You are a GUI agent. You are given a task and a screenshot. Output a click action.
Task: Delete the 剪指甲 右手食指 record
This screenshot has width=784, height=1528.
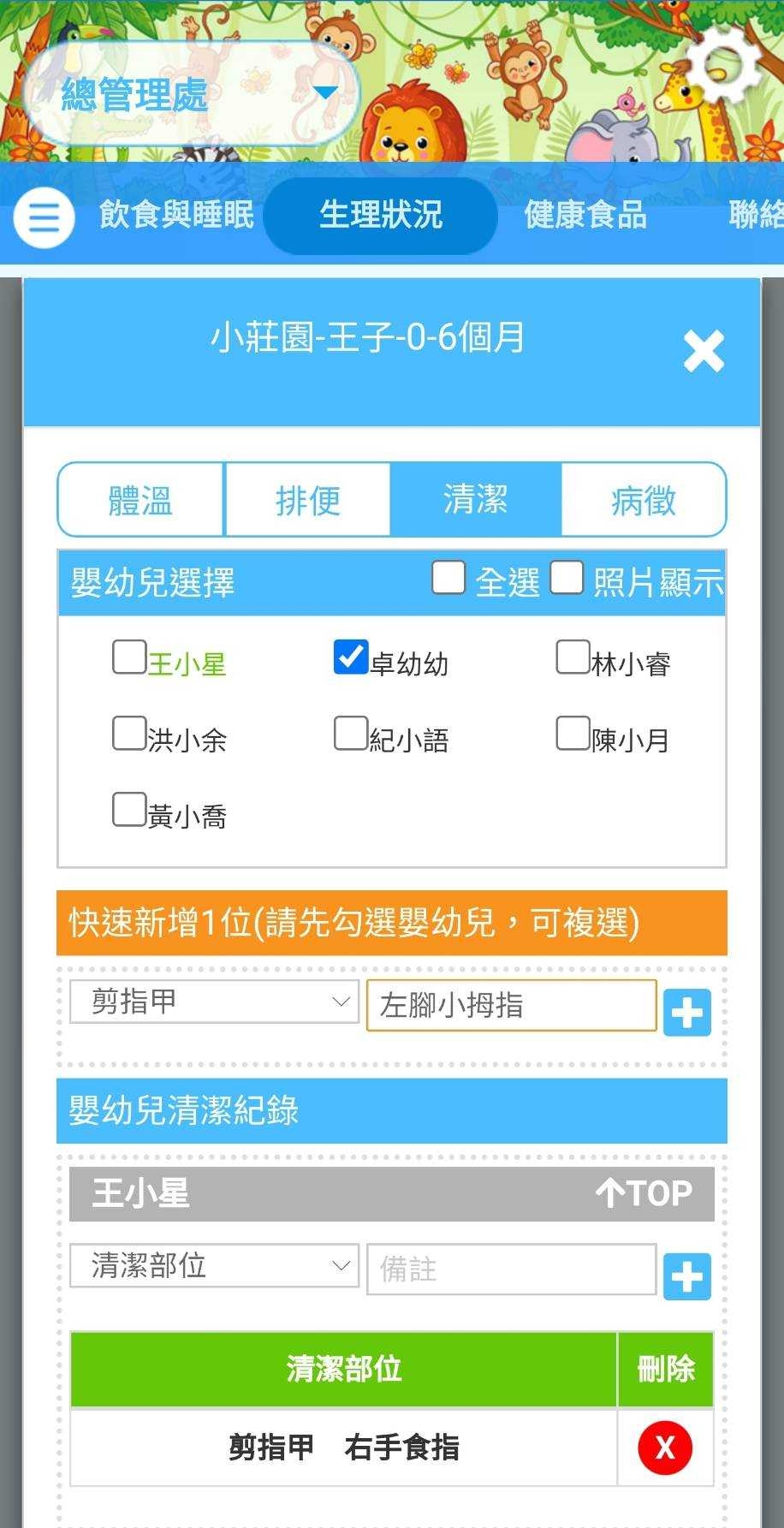665,1447
